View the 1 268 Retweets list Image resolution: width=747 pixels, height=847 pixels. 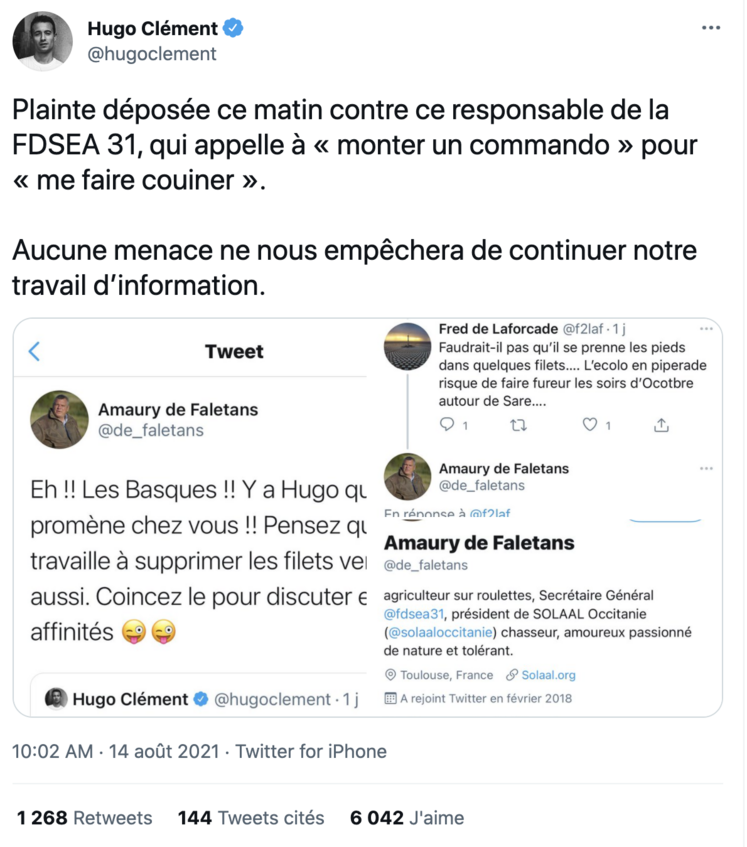(85, 817)
